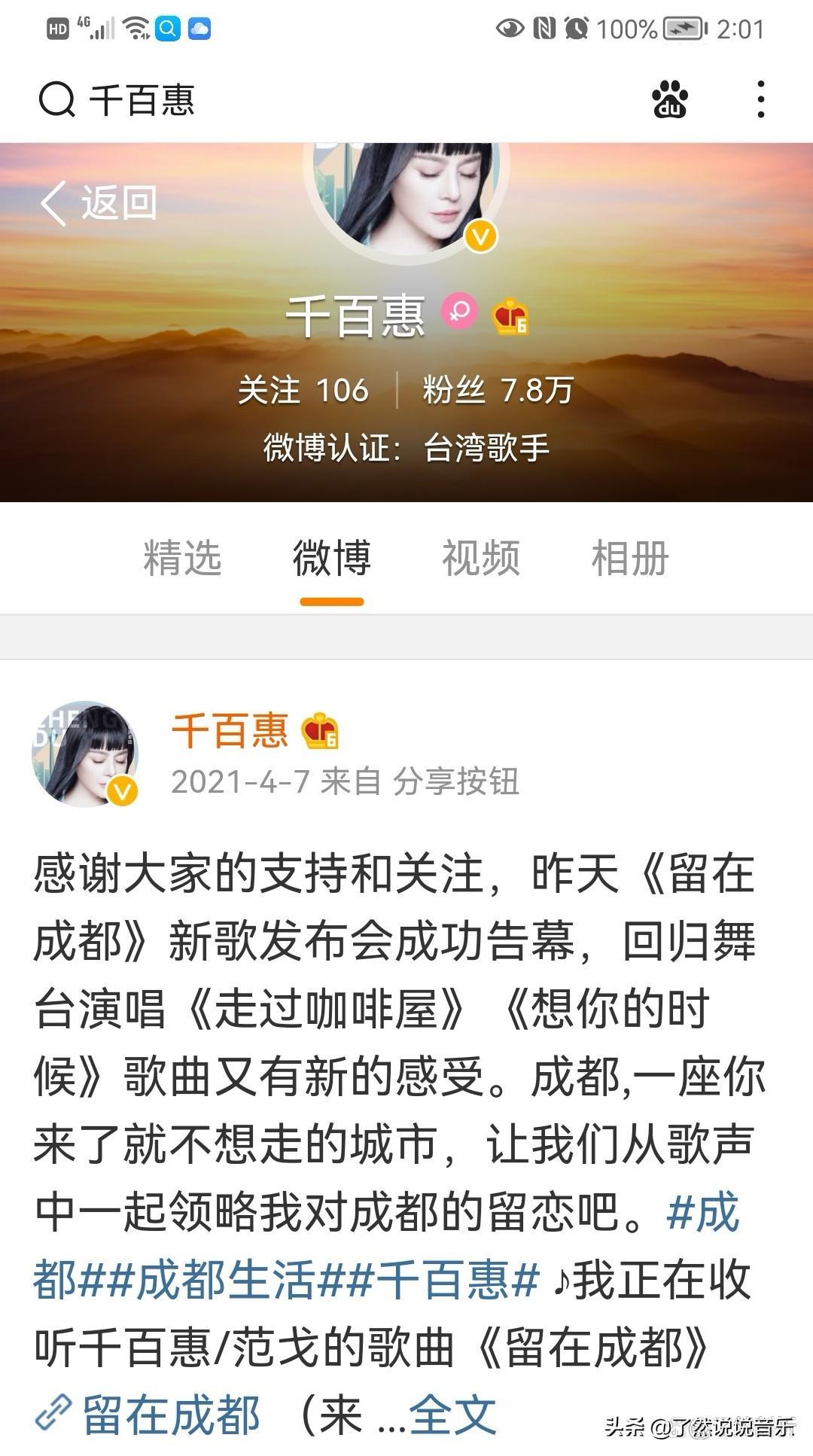Image resolution: width=813 pixels, height=1456 pixels.
Task: Switch to the 精选 tab
Action: tap(182, 558)
